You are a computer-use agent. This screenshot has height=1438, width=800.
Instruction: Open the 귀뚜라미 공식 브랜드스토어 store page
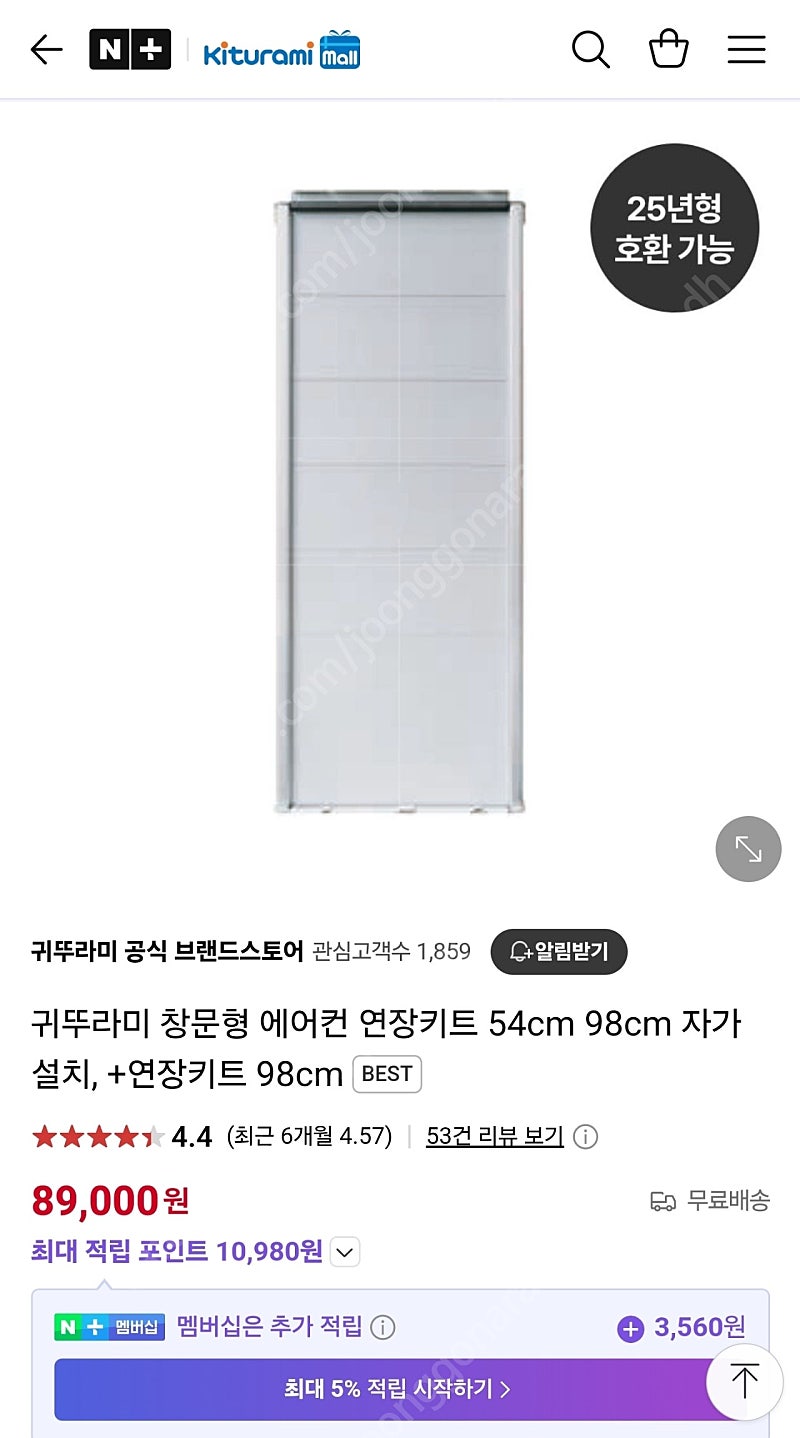166,951
